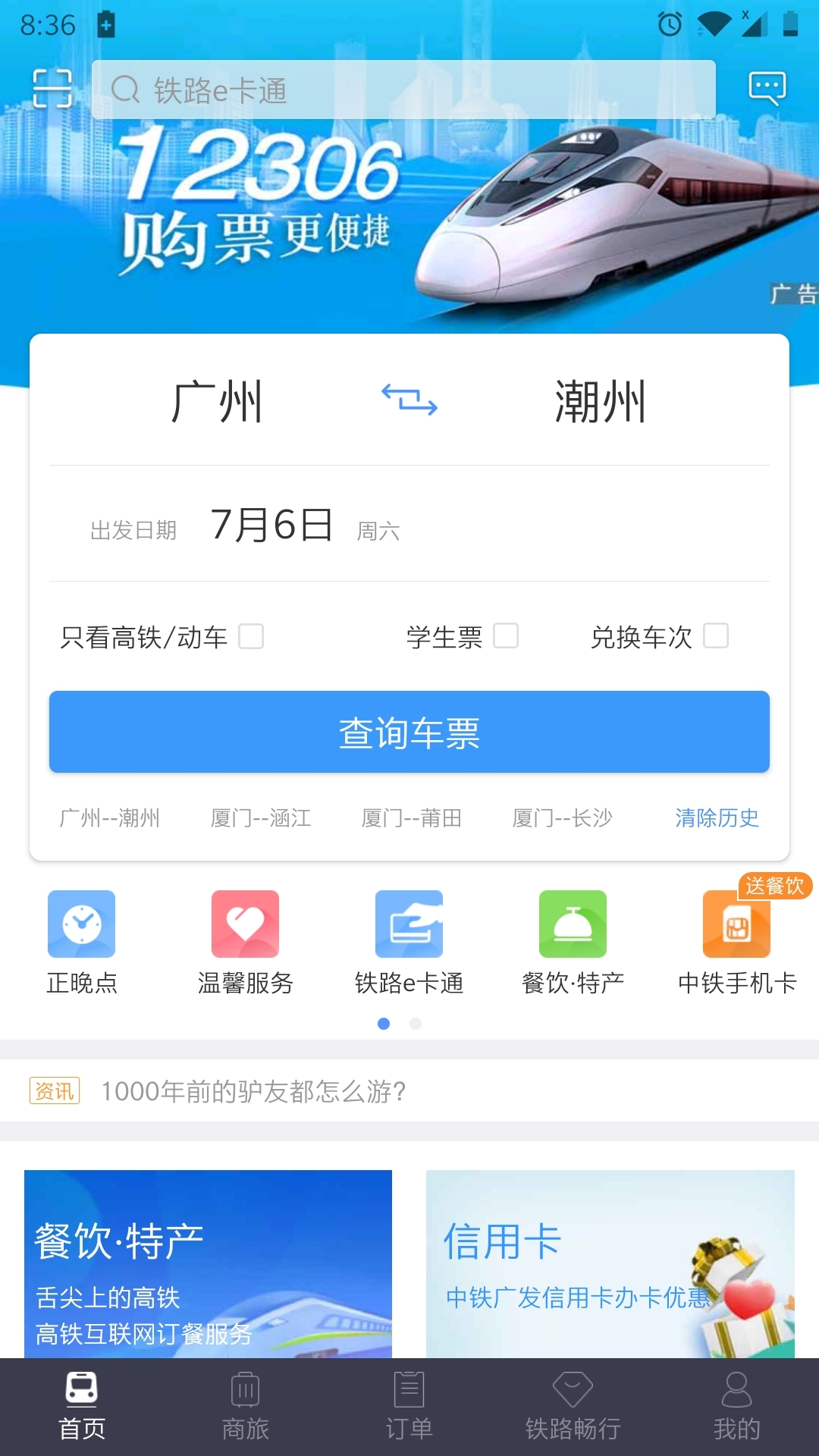Screen dimensions: 819x1456
Task: Open the messages icon
Action: click(x=767, y=88)
